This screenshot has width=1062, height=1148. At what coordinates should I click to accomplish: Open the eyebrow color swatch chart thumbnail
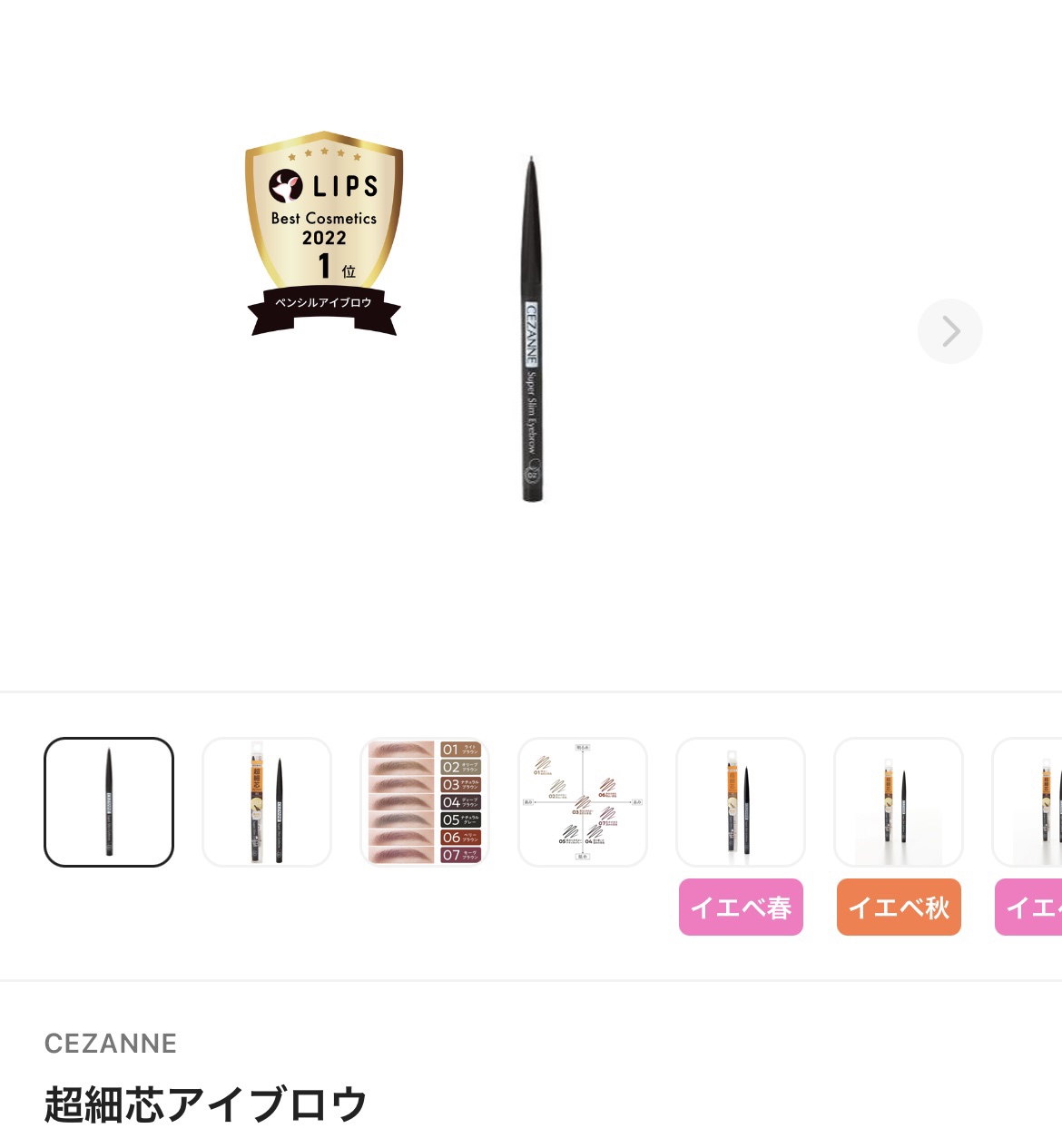pos(425,801)
